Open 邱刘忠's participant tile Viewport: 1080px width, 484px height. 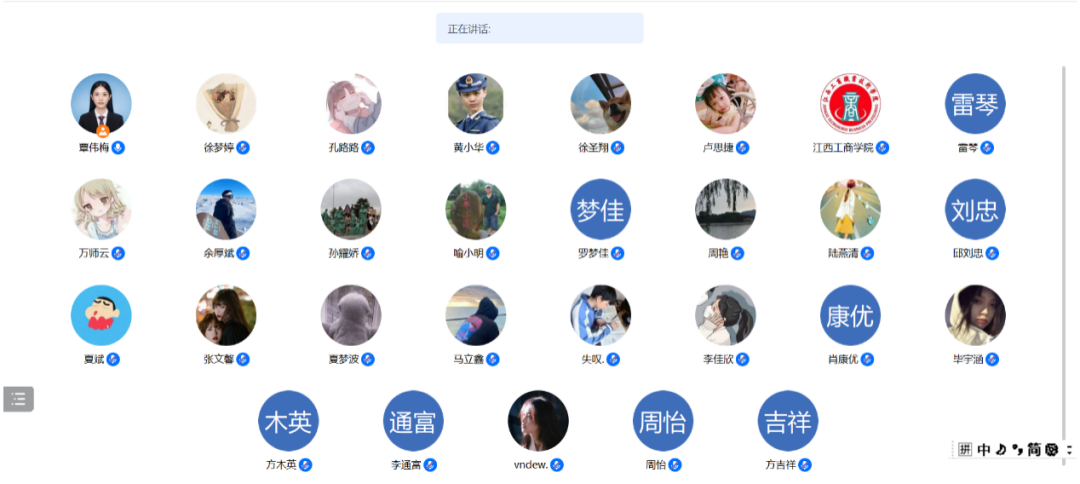975,209
